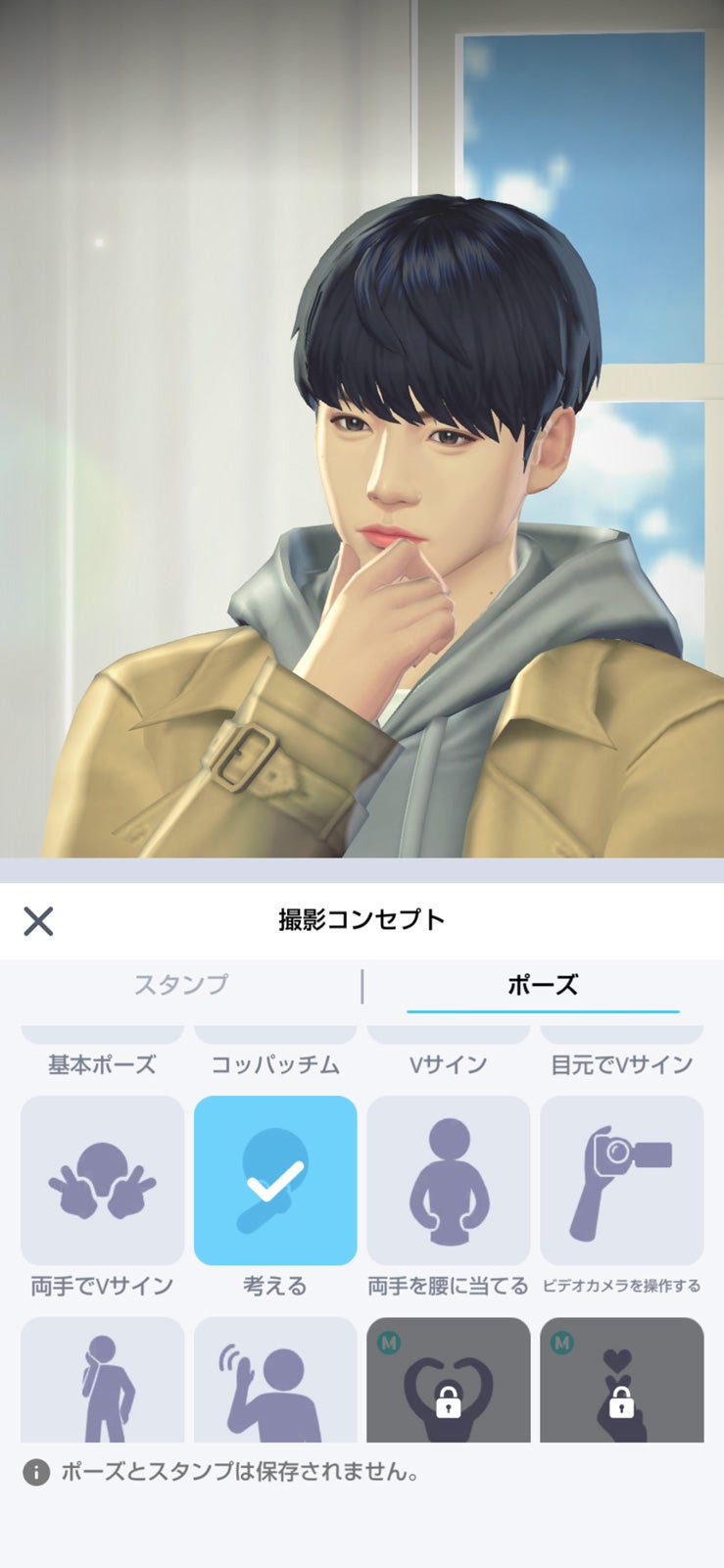Image resolution: width=724 pixels, height=1568 pixels.
Task: Select the ビデオカメラを操作する pose
Action: pos(621,1180)
